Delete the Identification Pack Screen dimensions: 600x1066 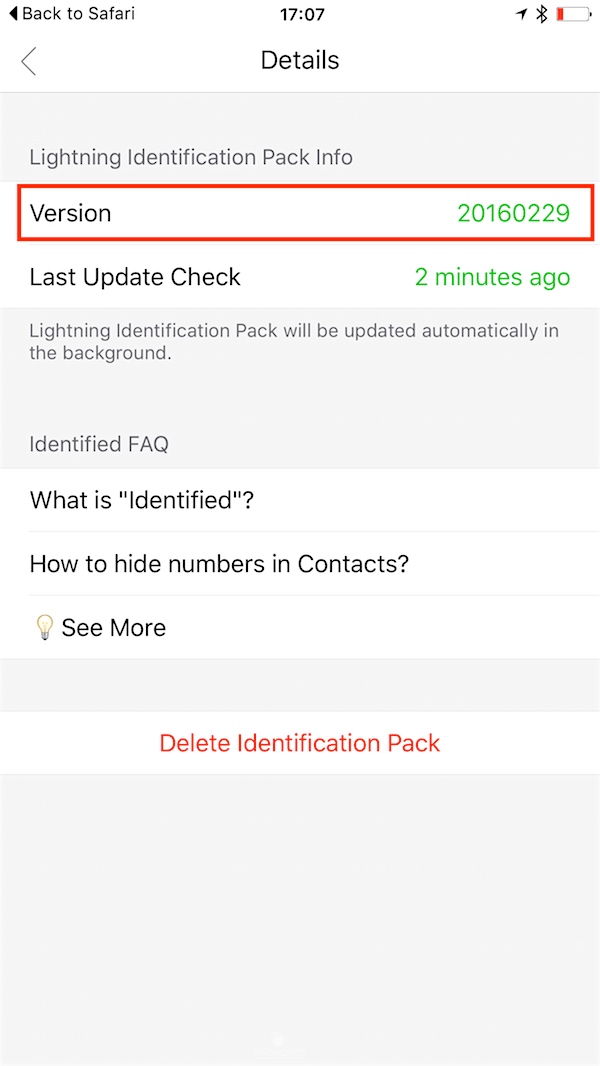[x=300, y=743]
